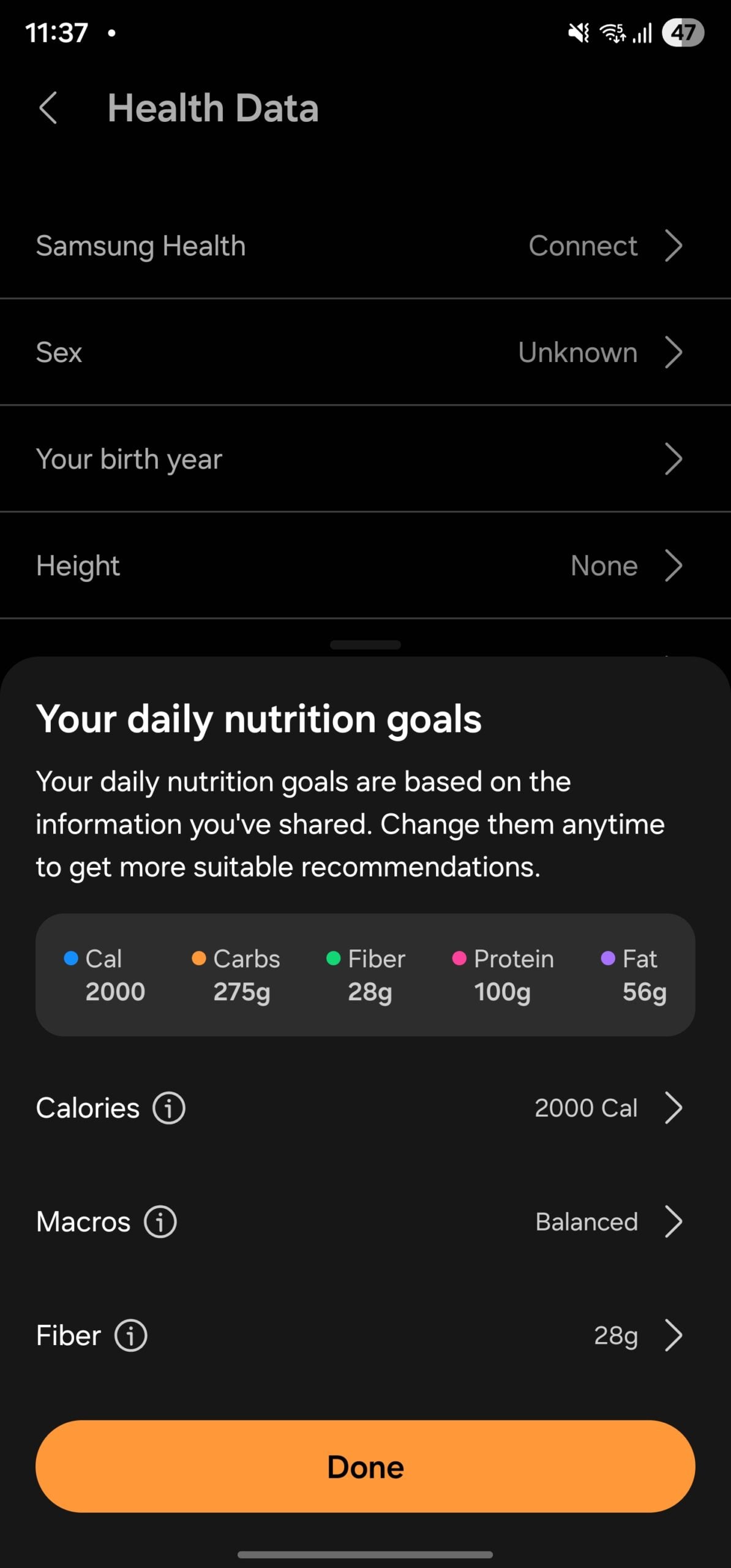Tap the daily nutrition goals summary card
The width and height of the screenshot is (731, 1568).
pos(365,974)
